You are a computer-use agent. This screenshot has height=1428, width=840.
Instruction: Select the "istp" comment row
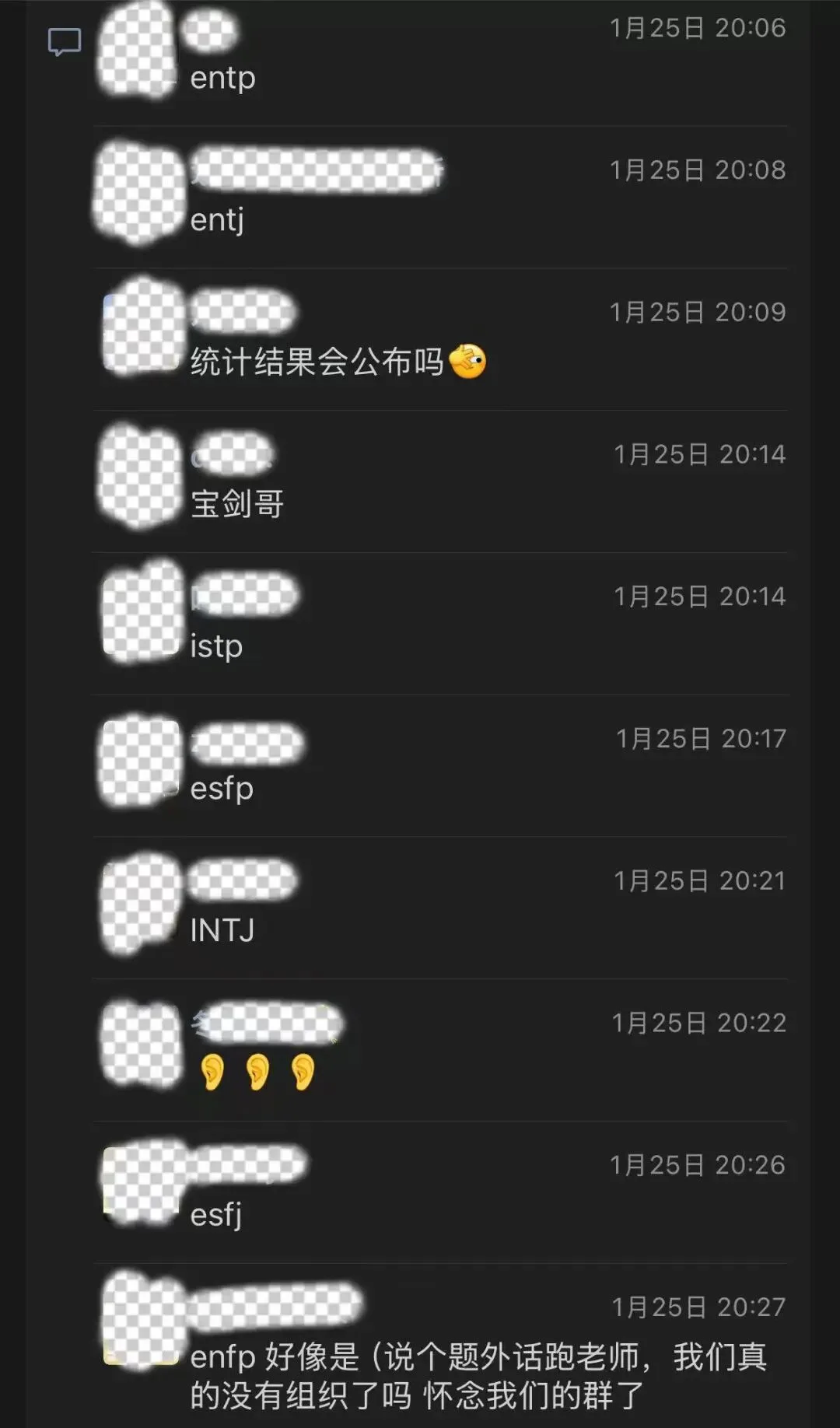tap(217, 646)
